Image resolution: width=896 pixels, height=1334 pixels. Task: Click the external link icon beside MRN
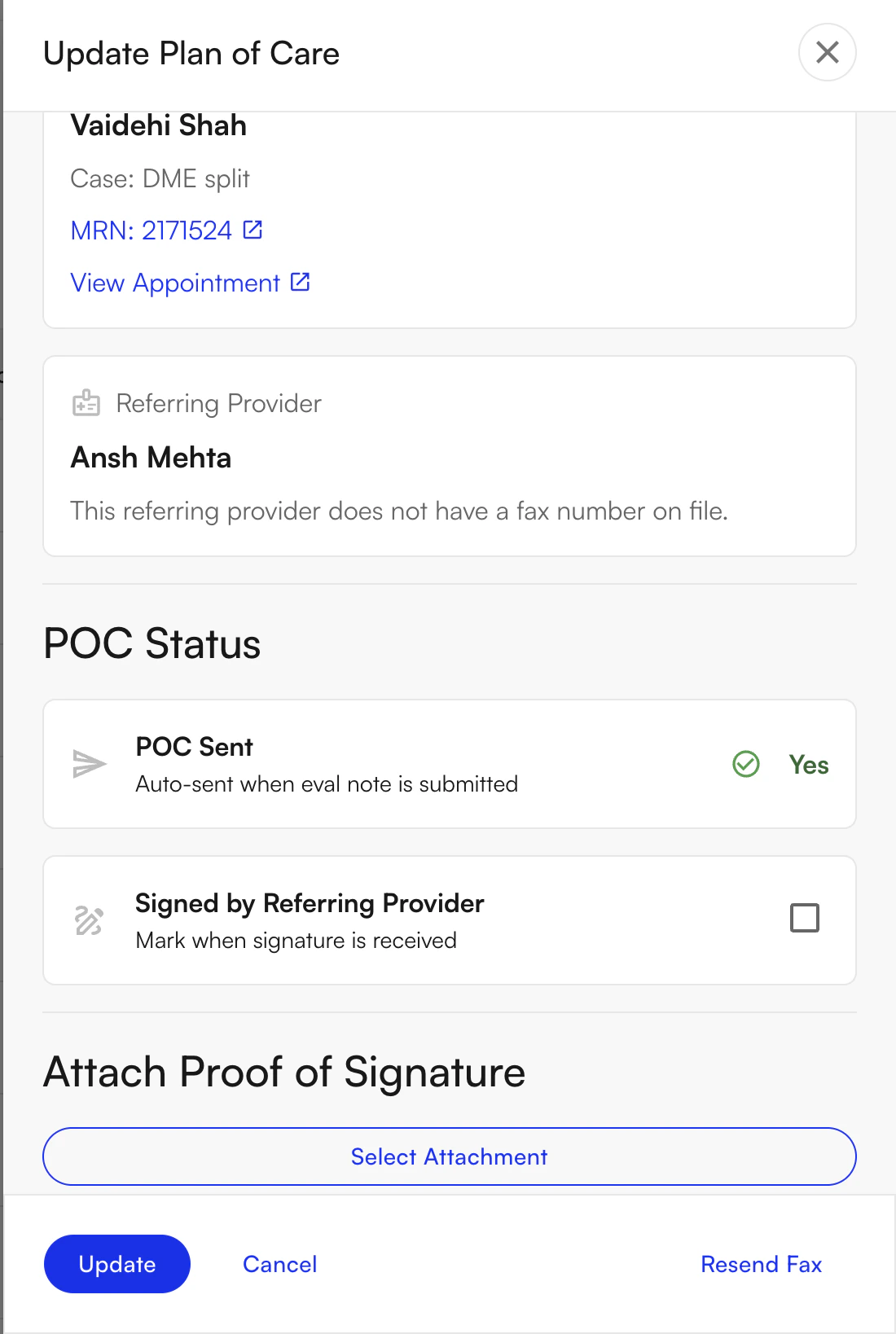(254, 230)
